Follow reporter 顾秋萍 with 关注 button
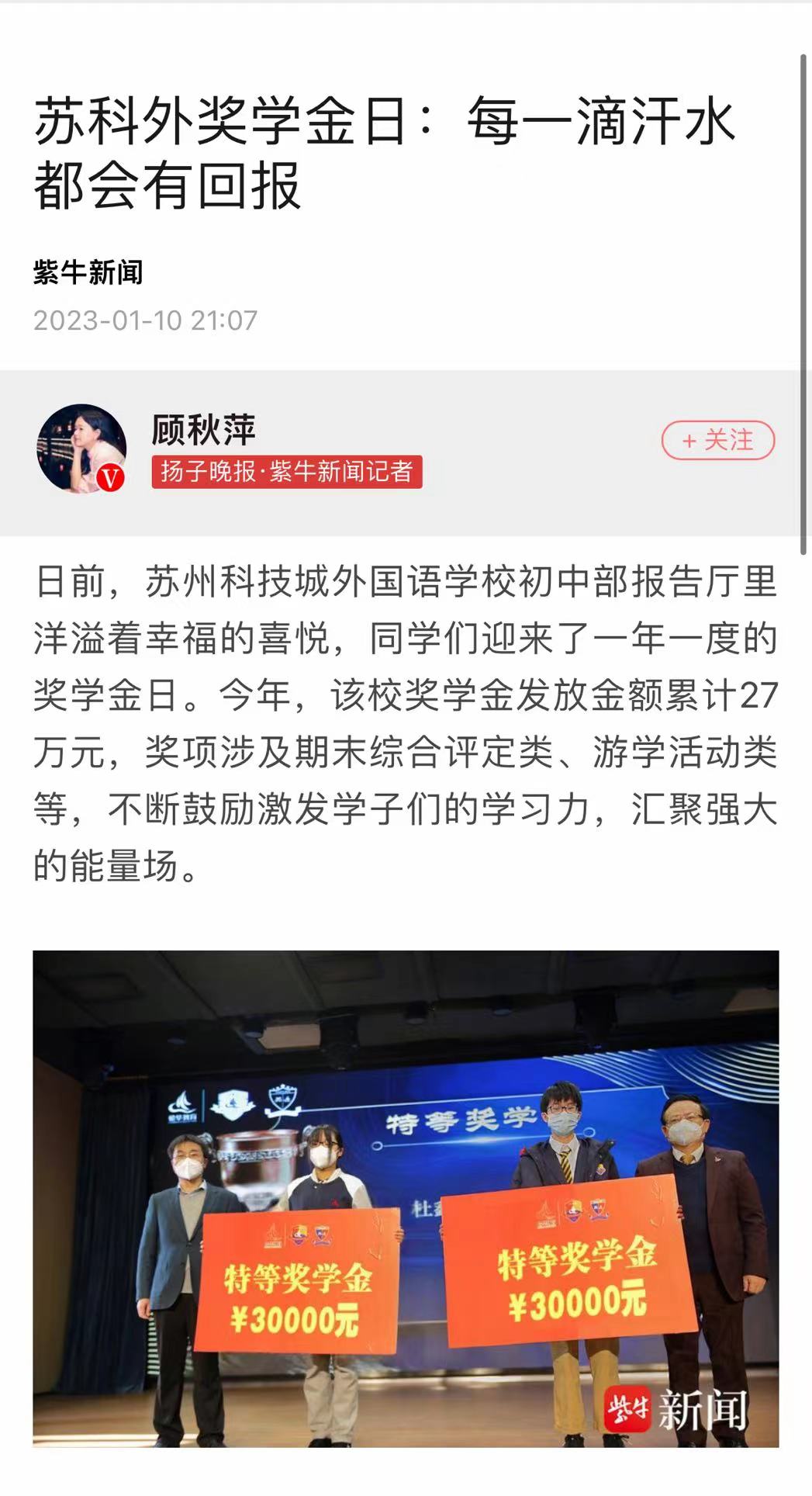 (x=717, y=441)
